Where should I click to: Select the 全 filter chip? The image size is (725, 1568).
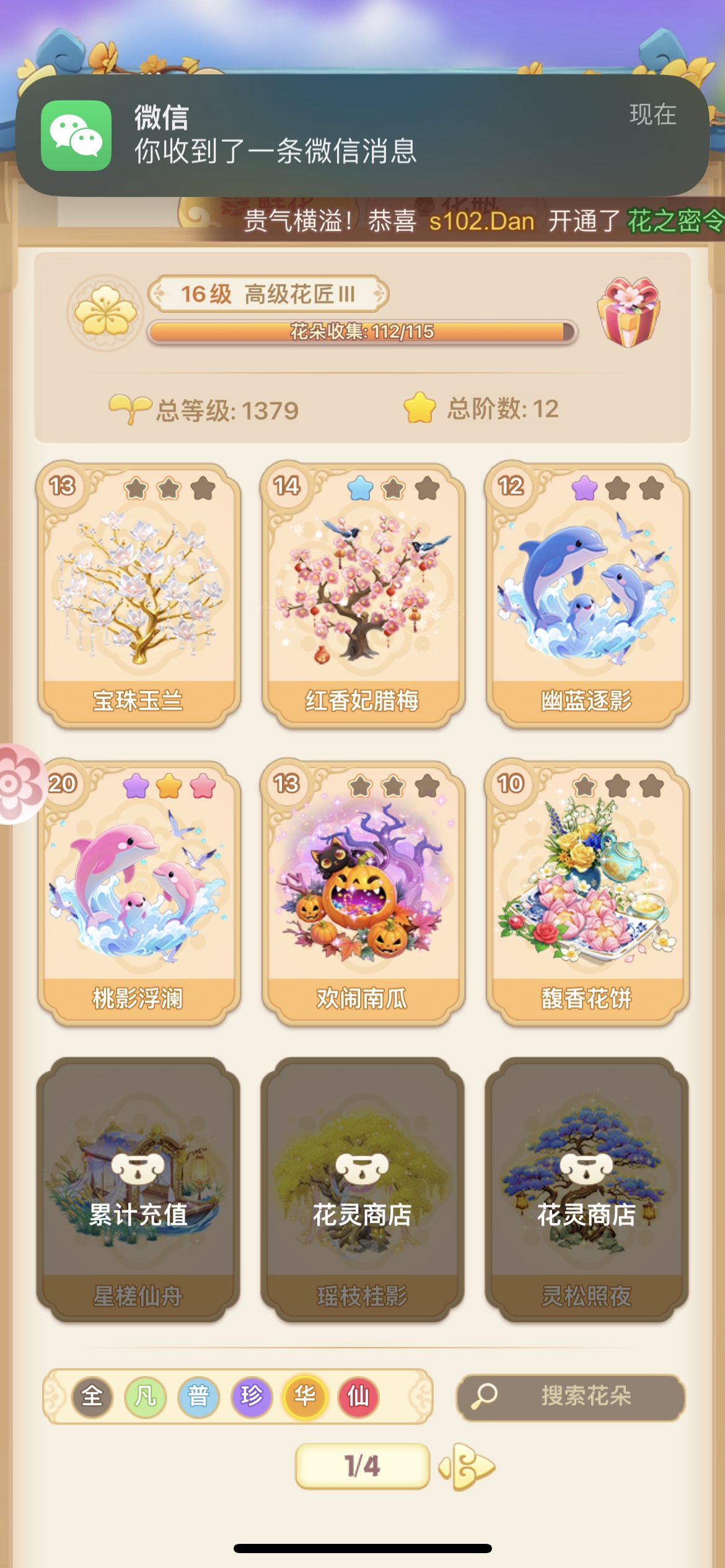click(x=92, y=1397)
